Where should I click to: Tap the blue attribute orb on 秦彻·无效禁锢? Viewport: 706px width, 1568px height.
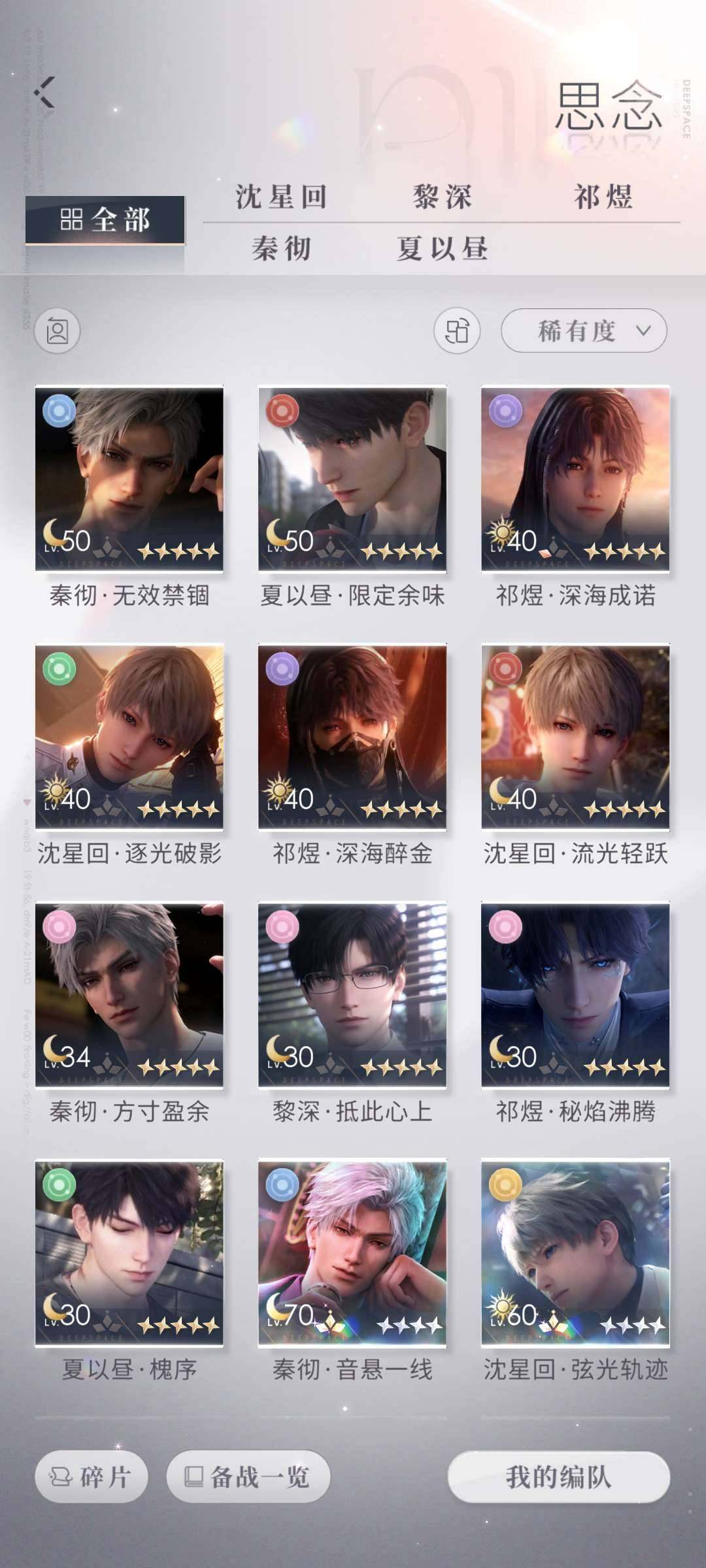59,410
